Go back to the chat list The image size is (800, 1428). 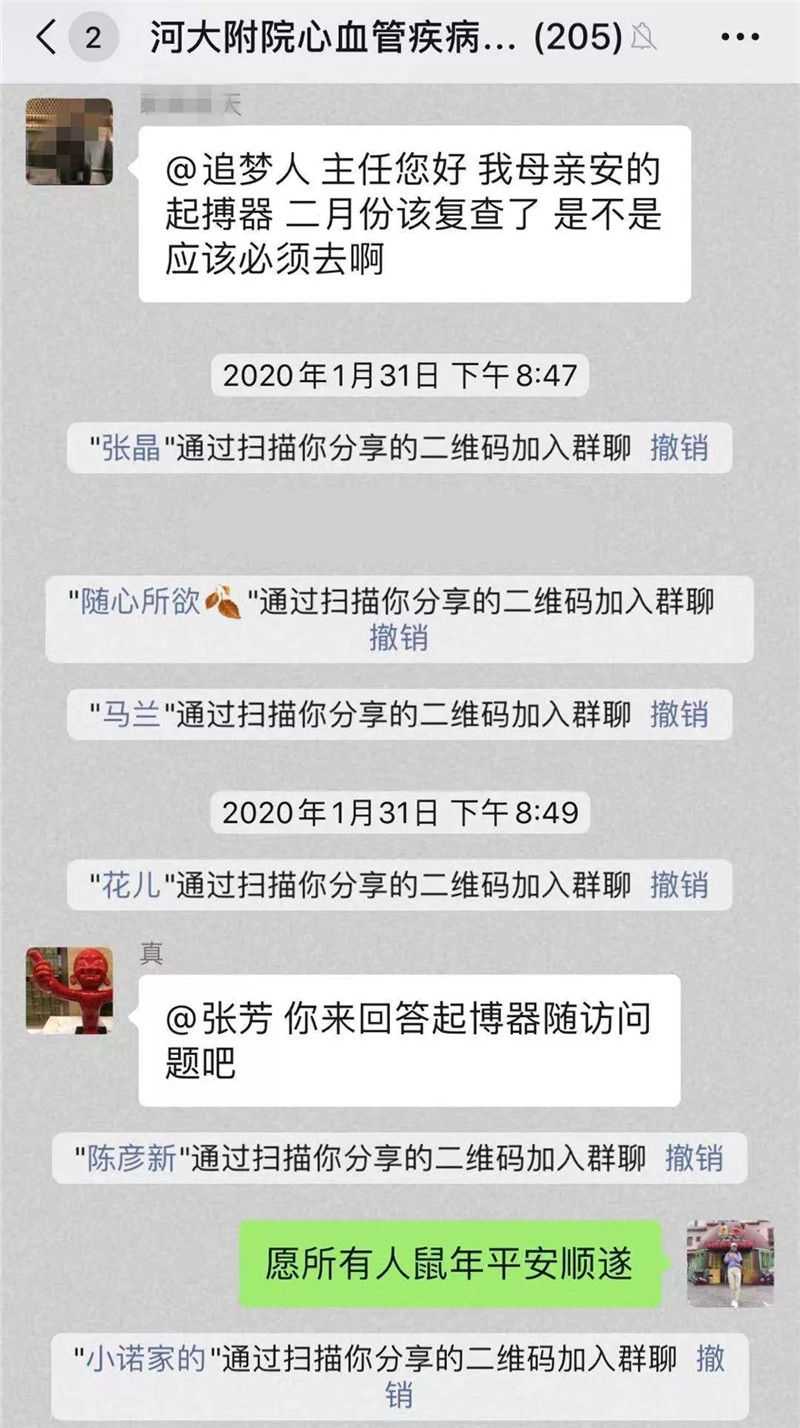point(45,38)
